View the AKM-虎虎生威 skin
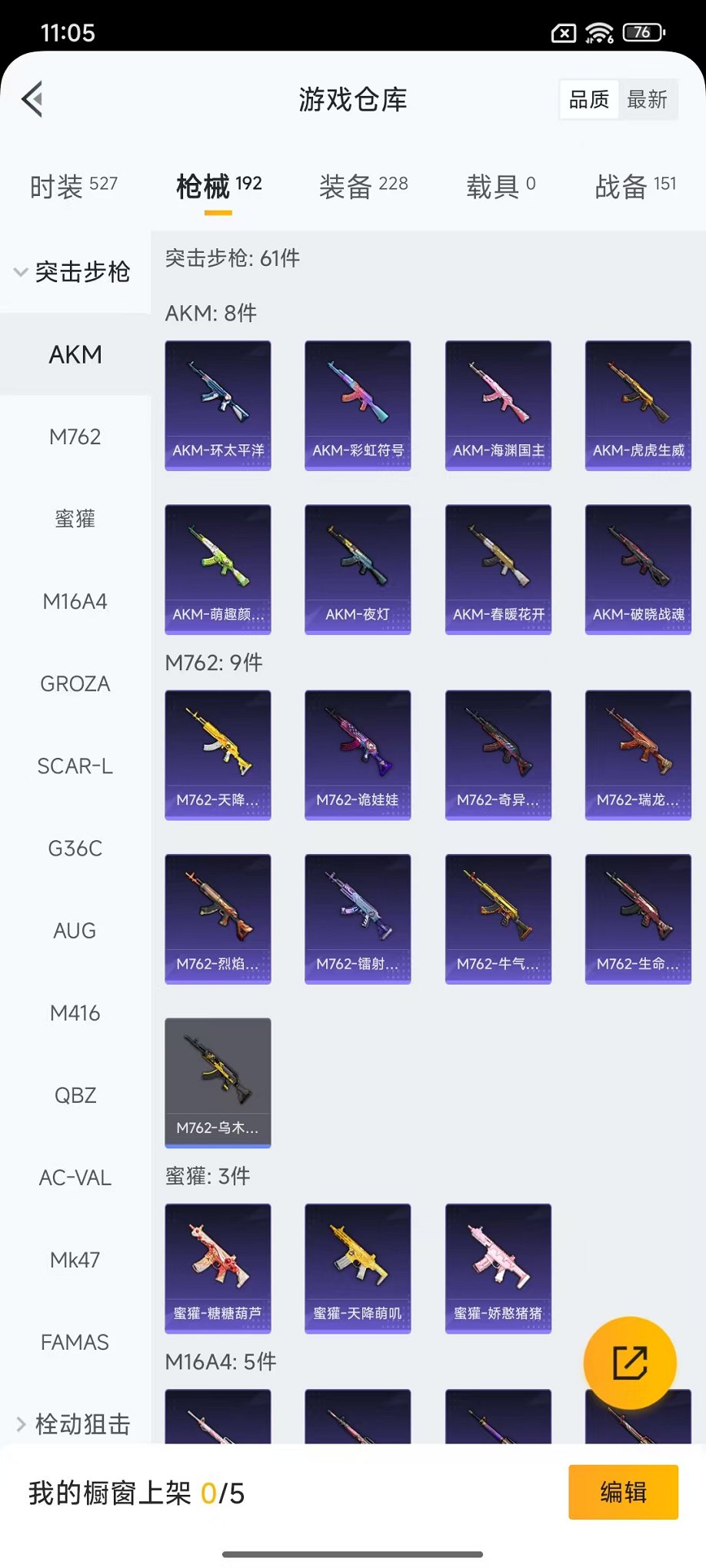Image resolution: width=706 pixels, height=1568 pixels. [x=638, y=405]
